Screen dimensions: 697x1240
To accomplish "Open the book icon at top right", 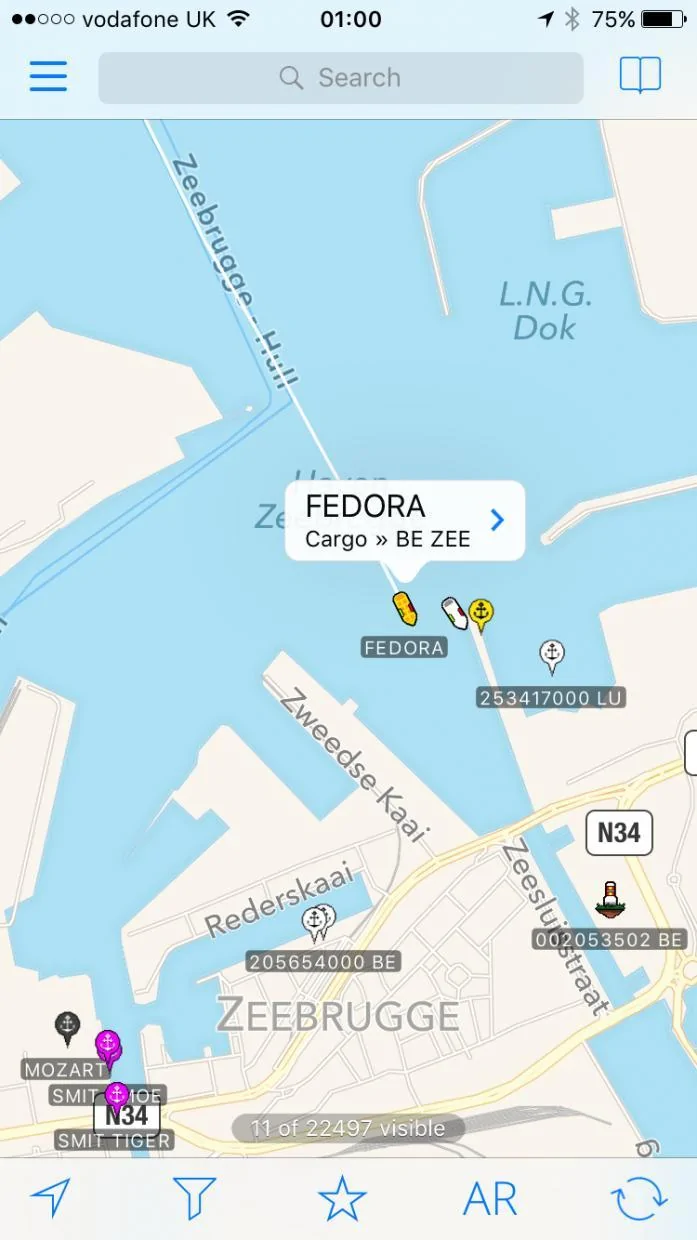I will click(x=640, y=76).
